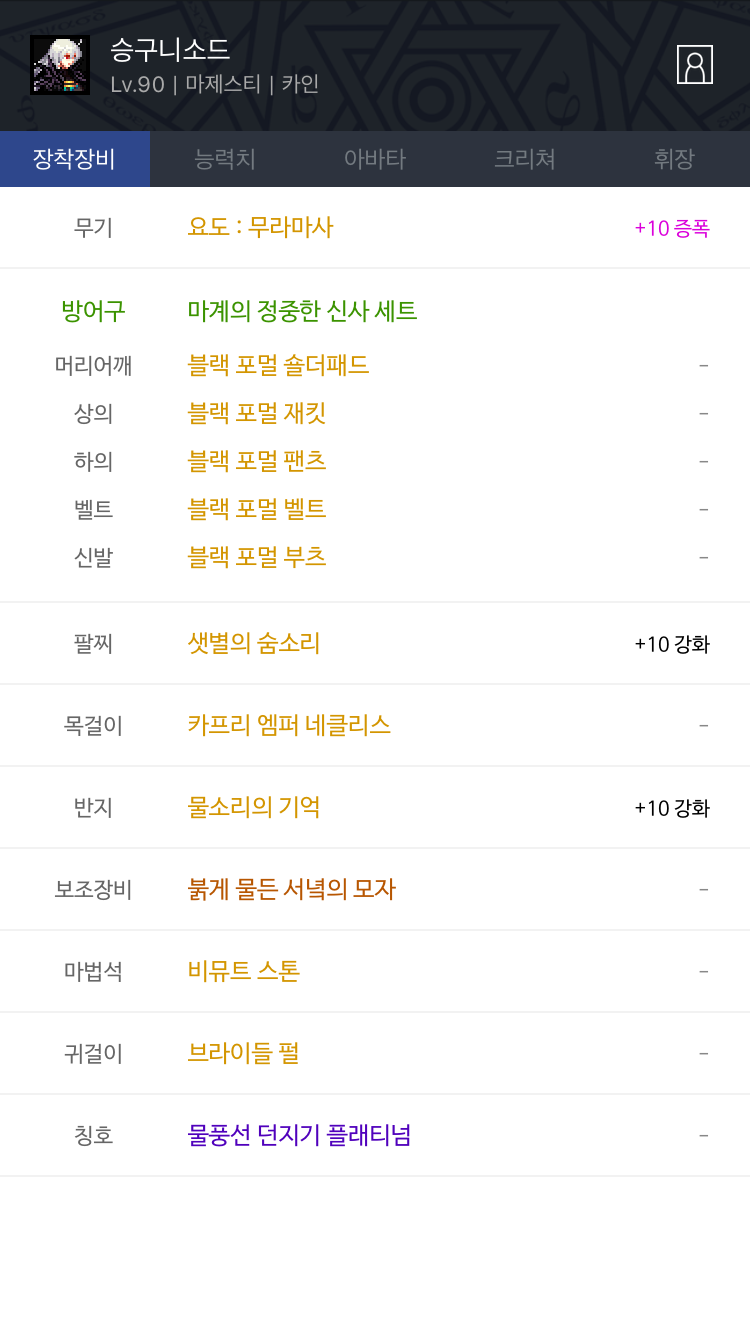Switch to the 크리쳐 tab

(525, 159)
